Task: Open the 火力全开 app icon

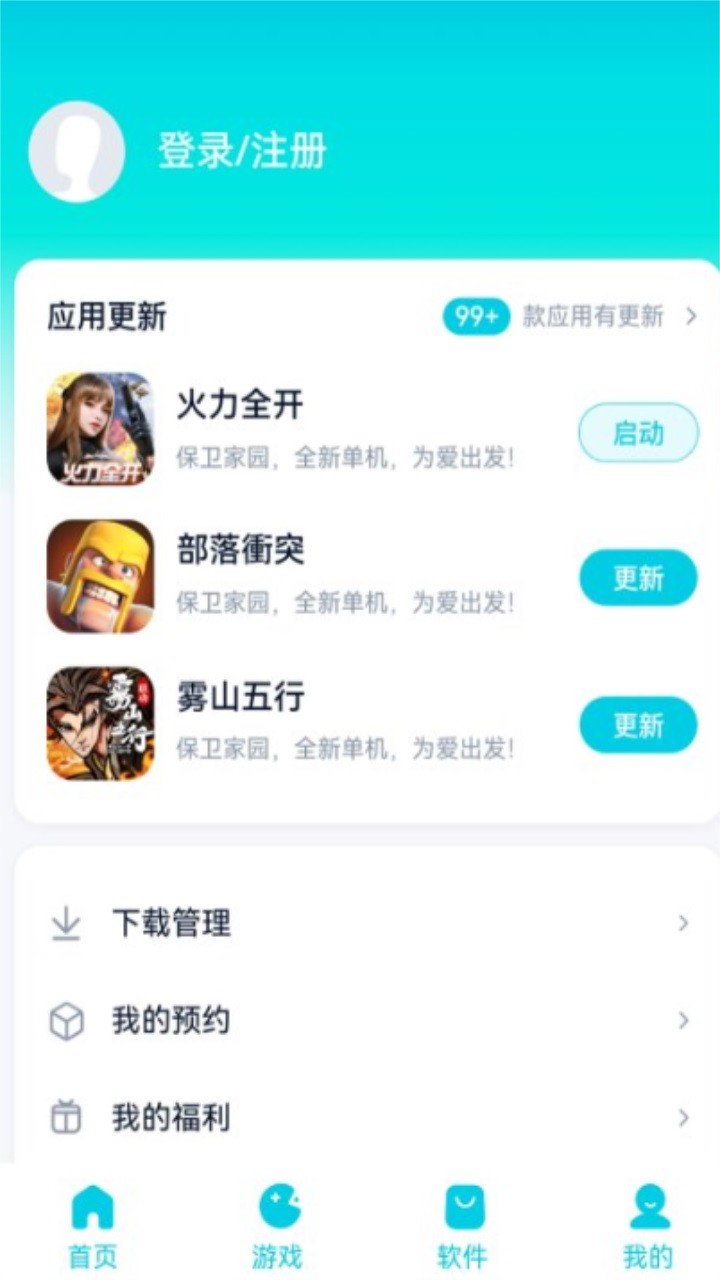Action: click(x=100, y=429)
